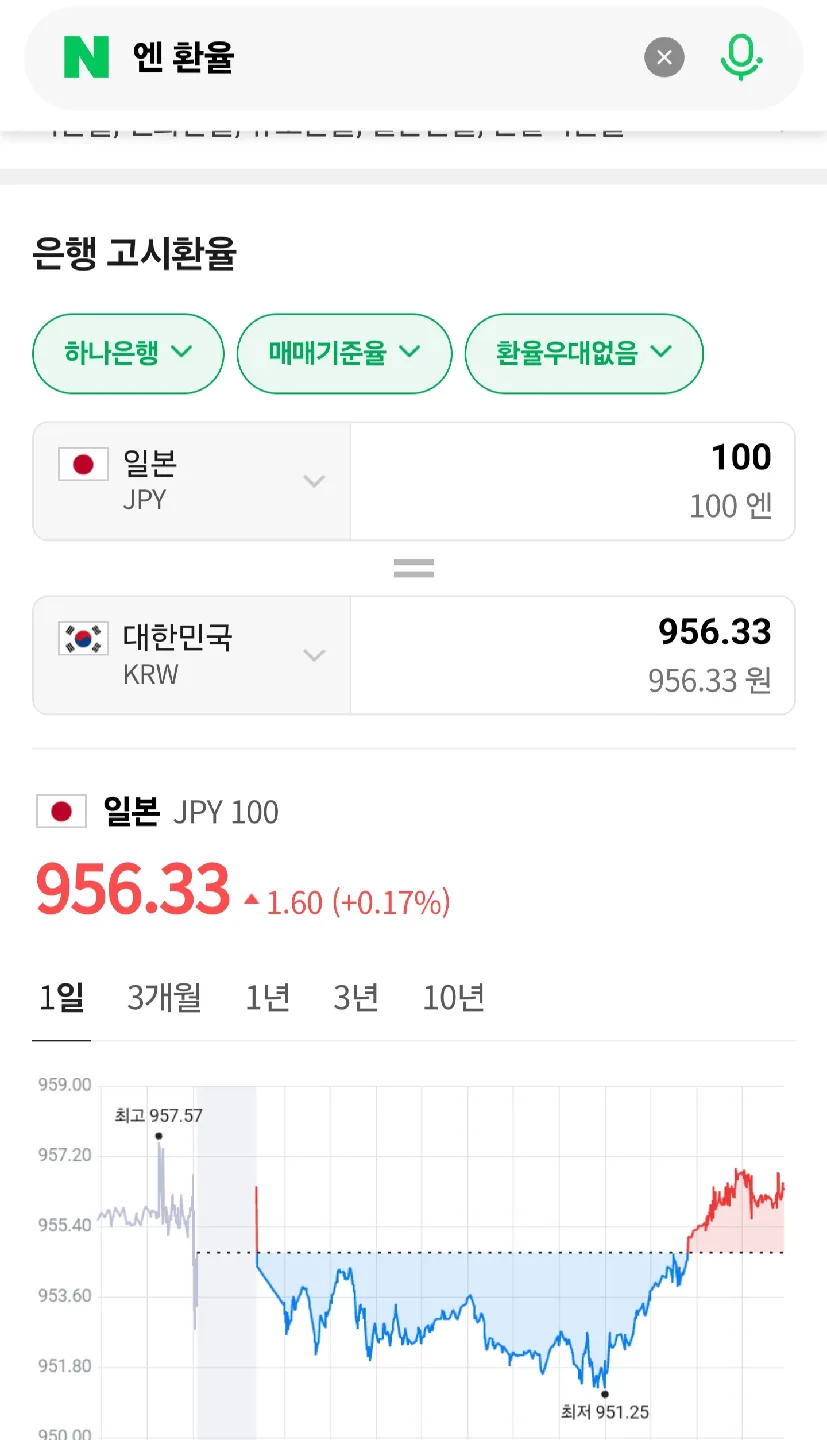Image resolution: width=827 pixels, height=1440 pixels.
Task: Tap the search field with 엔 환율
Action: coord(380,57)
